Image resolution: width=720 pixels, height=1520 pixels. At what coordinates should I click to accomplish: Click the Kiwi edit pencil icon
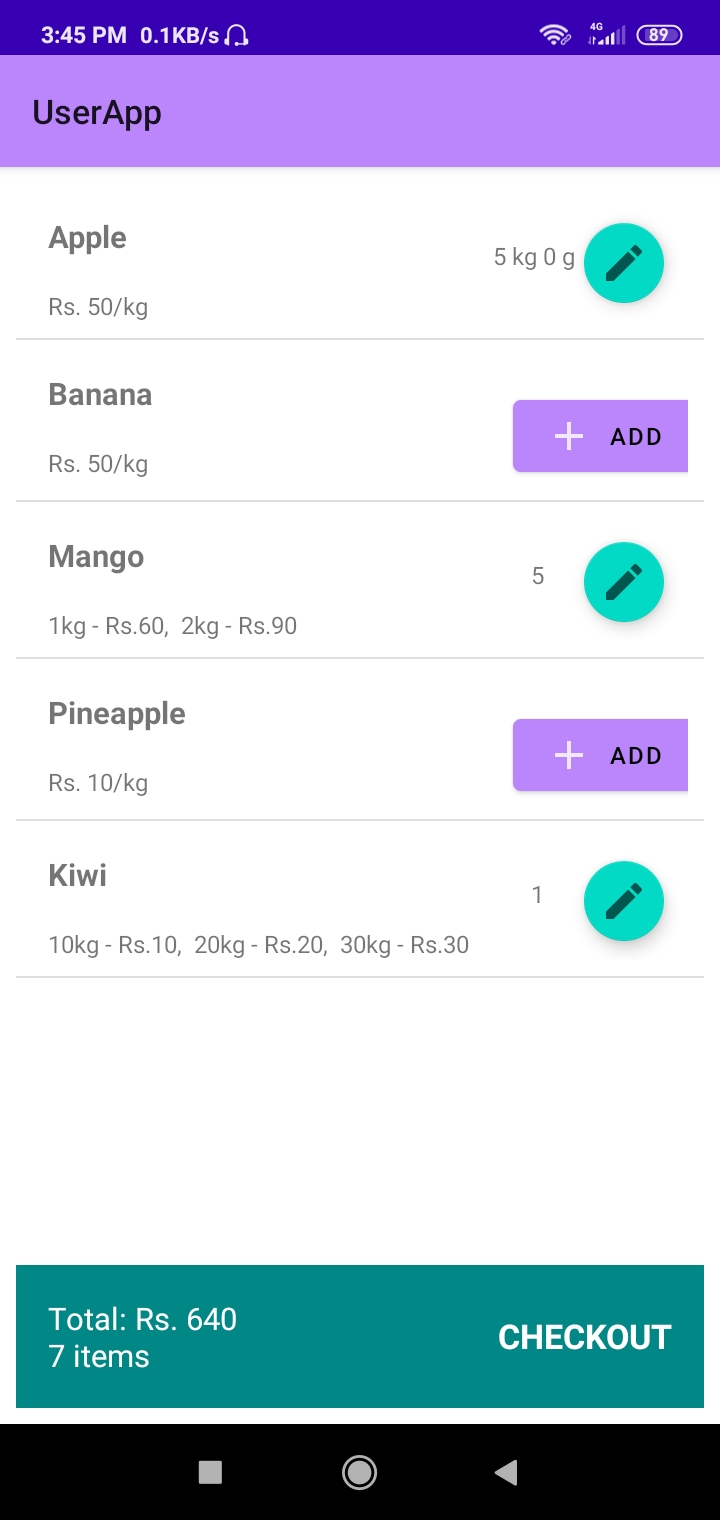tap(623, 900)
